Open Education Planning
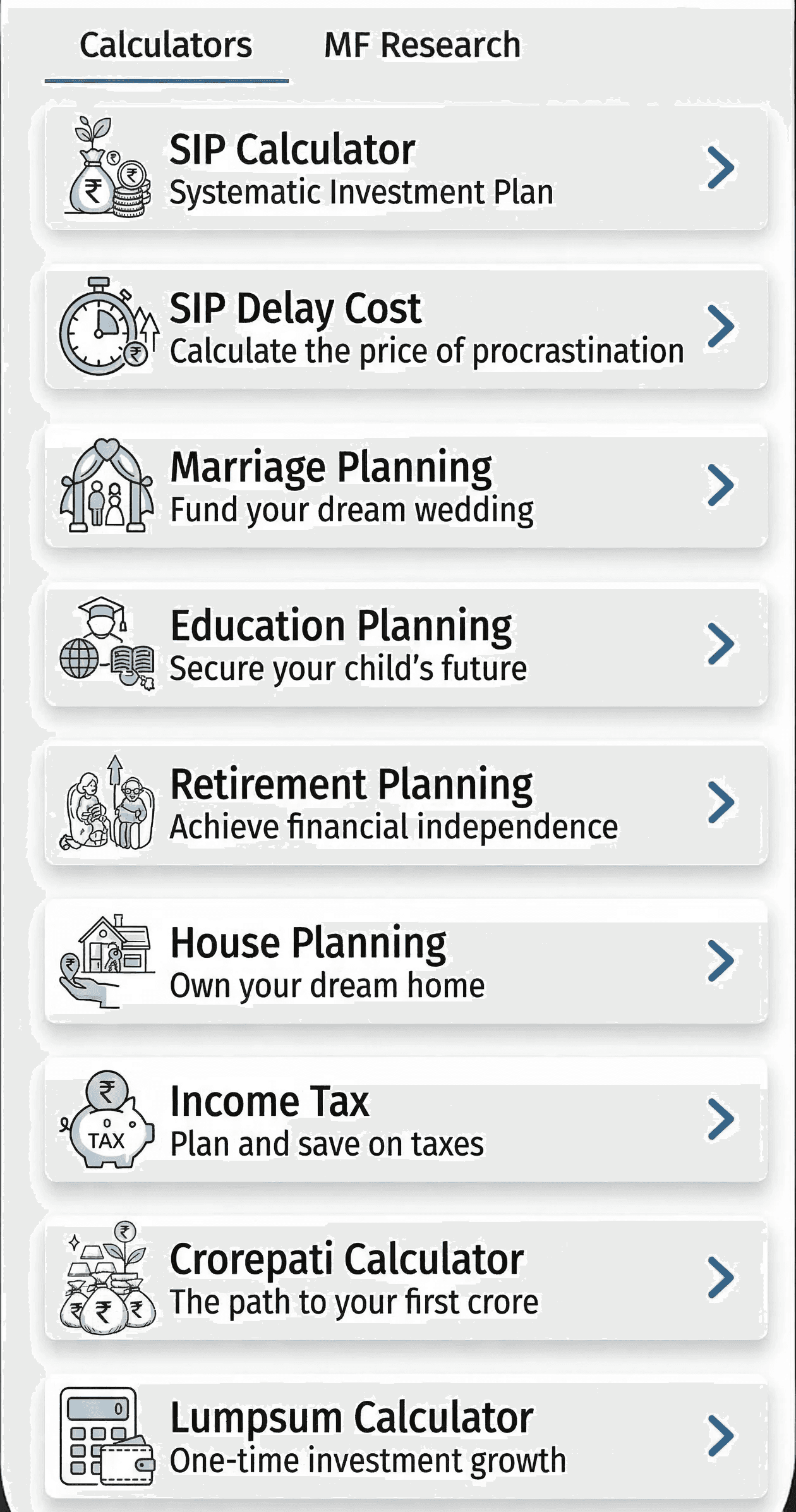 406,644
